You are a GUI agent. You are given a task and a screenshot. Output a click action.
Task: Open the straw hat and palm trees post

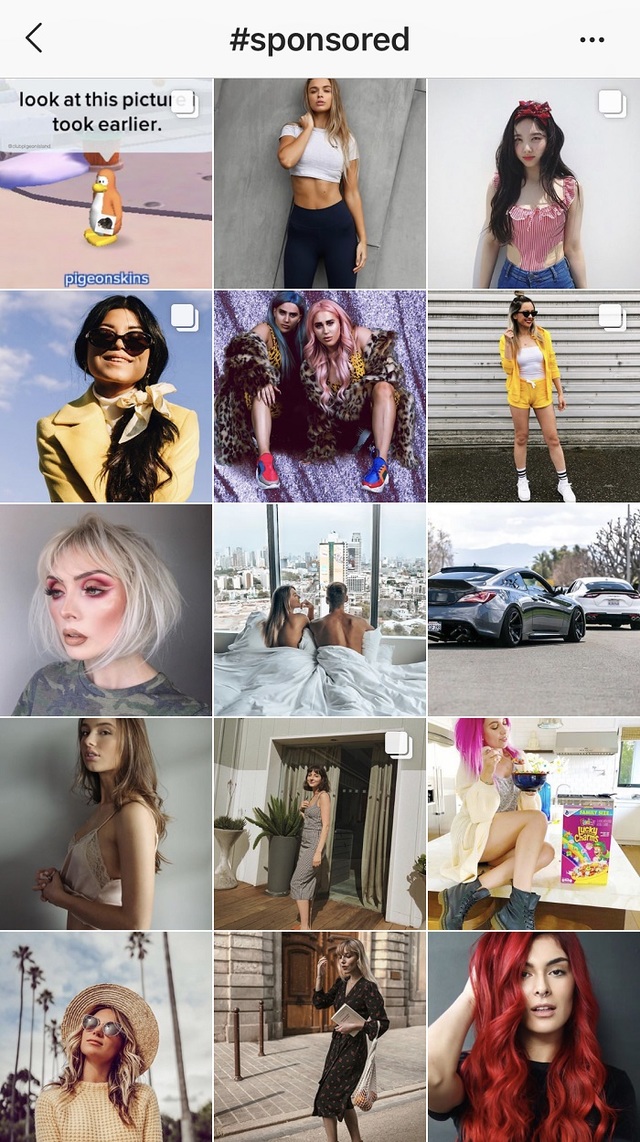(106, 1036)
